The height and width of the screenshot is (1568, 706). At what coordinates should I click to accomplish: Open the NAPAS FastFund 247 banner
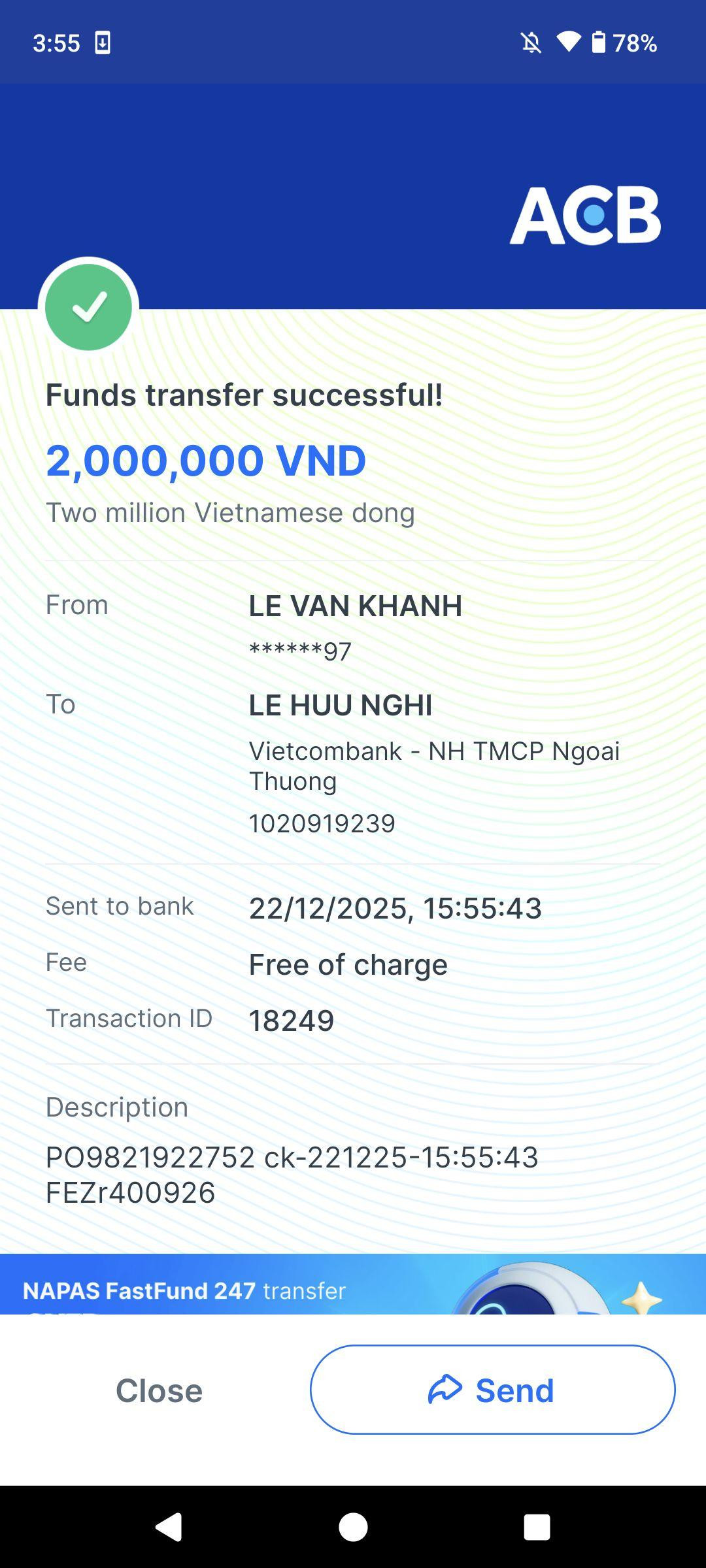point(353,1284)
